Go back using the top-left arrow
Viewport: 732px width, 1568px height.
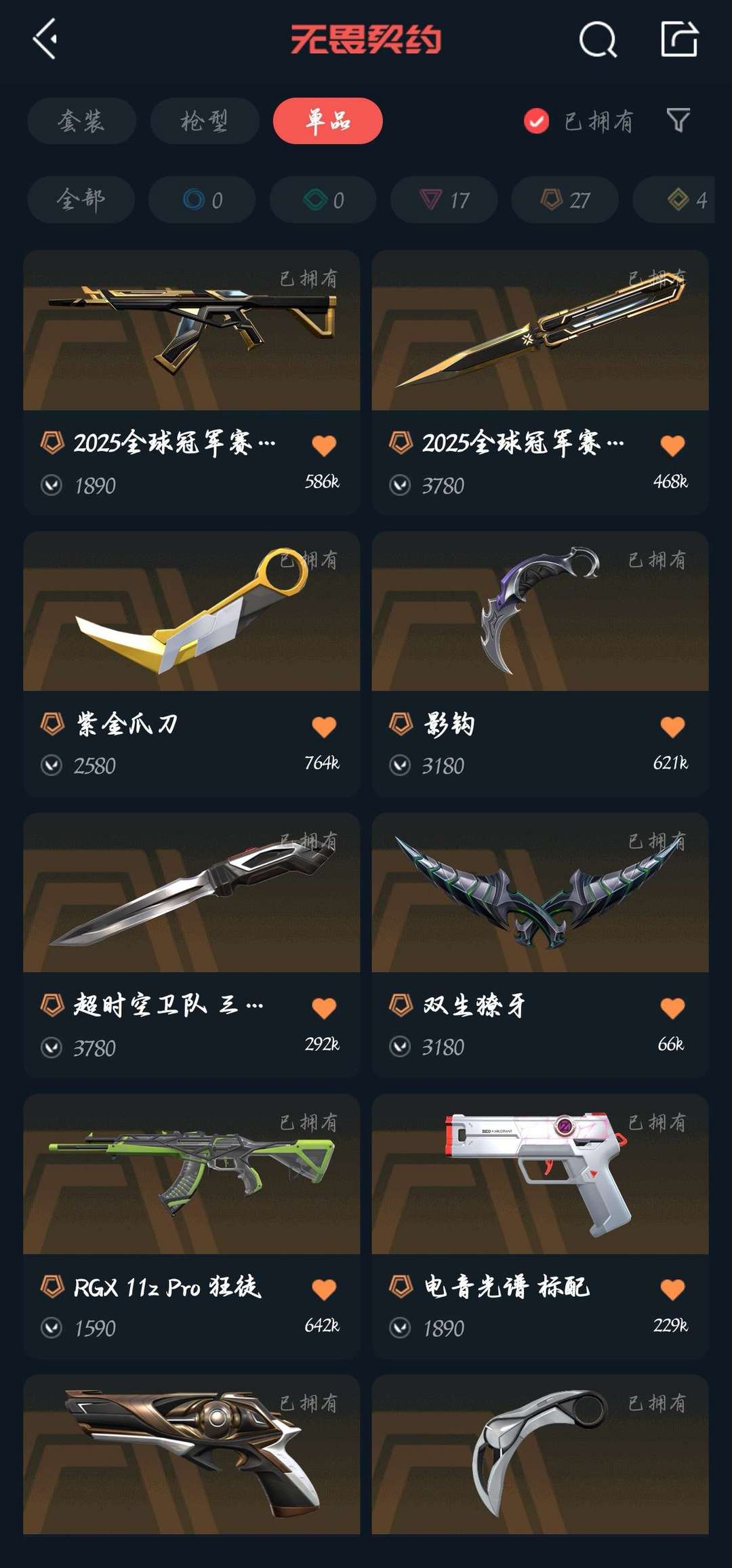coord(45,39)
